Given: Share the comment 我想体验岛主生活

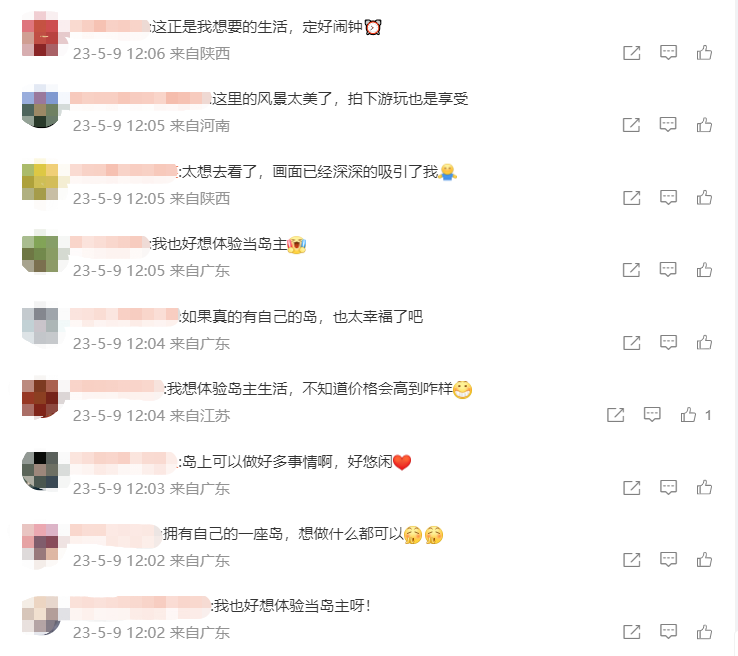Looking at the screenshot, I should tap(616, 414).
